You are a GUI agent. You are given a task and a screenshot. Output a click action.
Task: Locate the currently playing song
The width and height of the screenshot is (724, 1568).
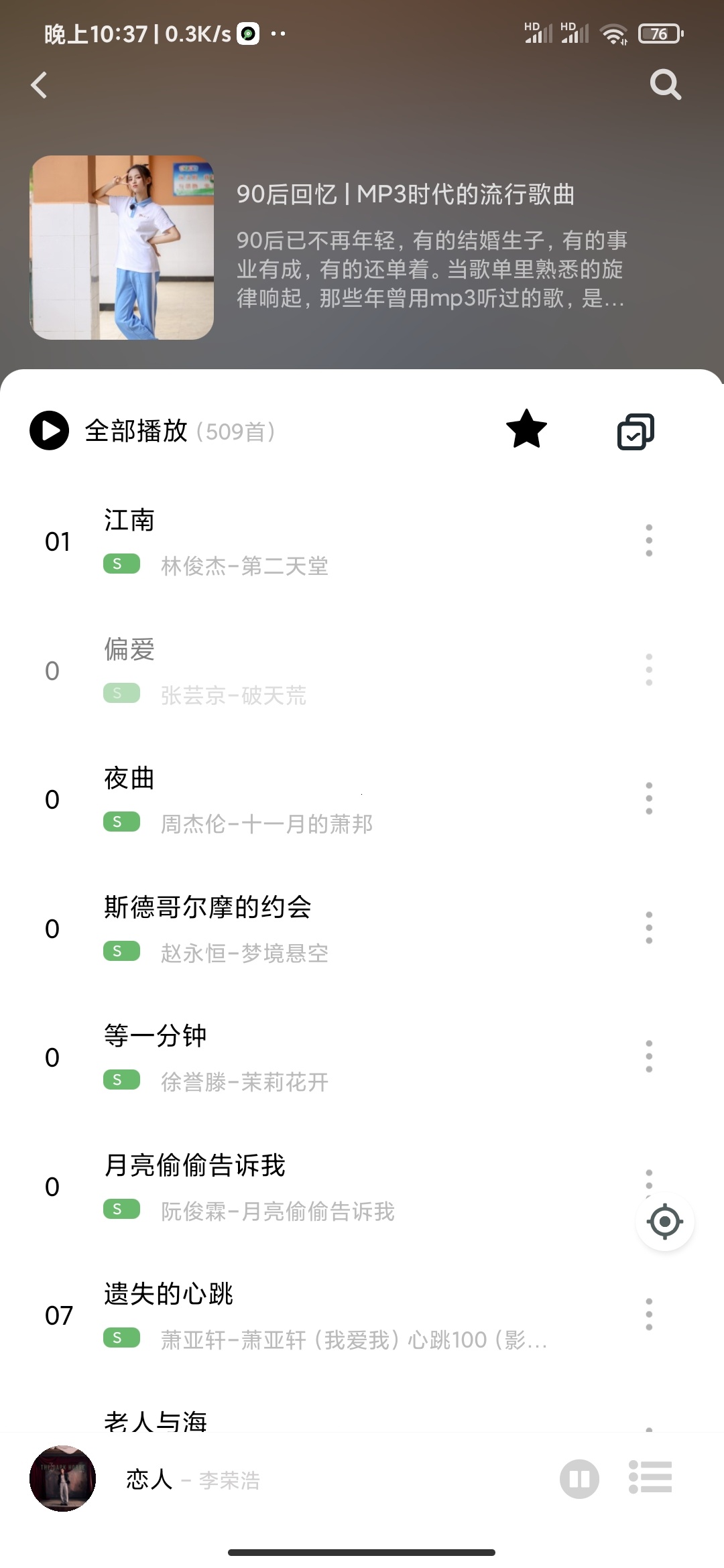click(664, 1222)
